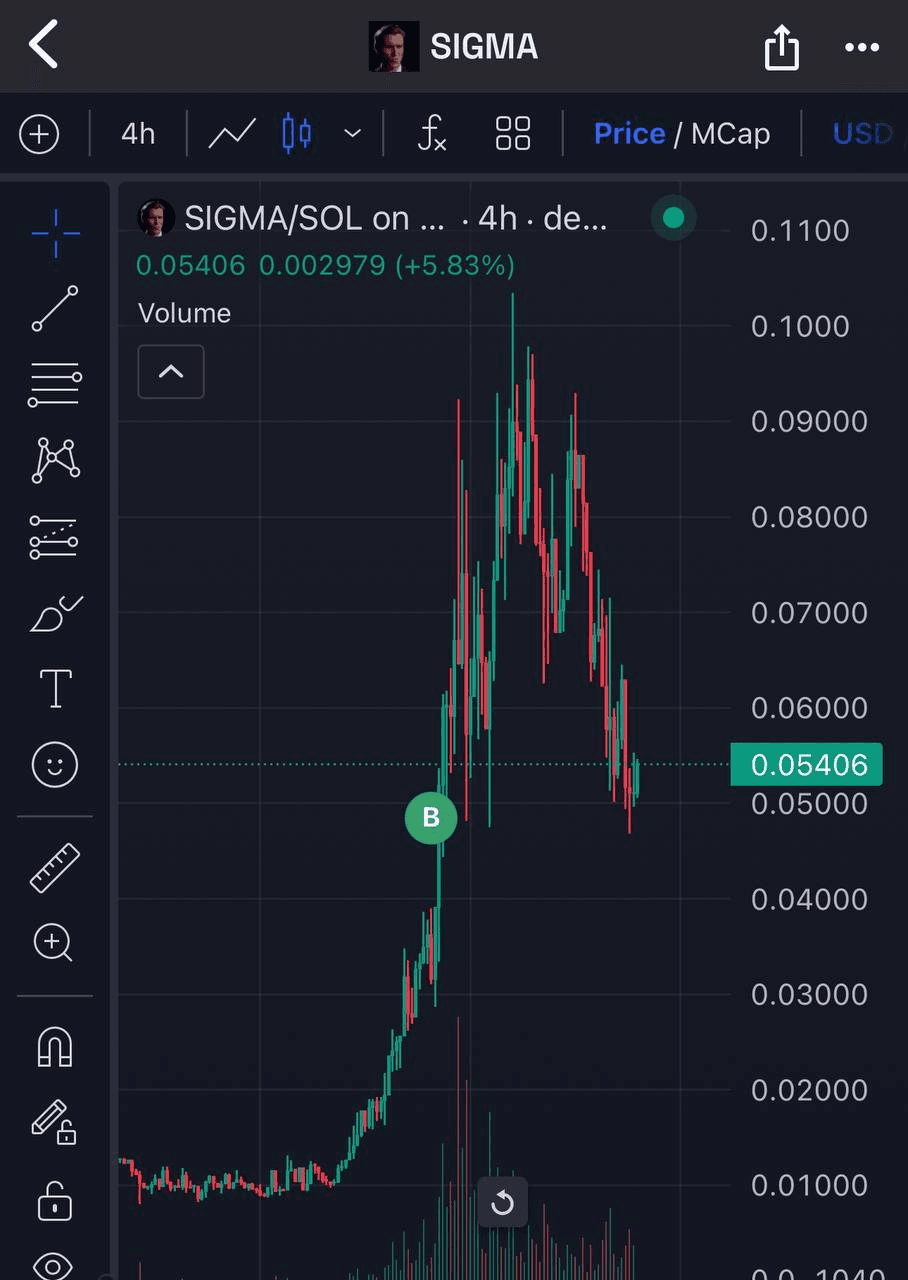The image size is (908, 1280).
Task: Open the text annotation tool
Action: click(x=55, y=689)
